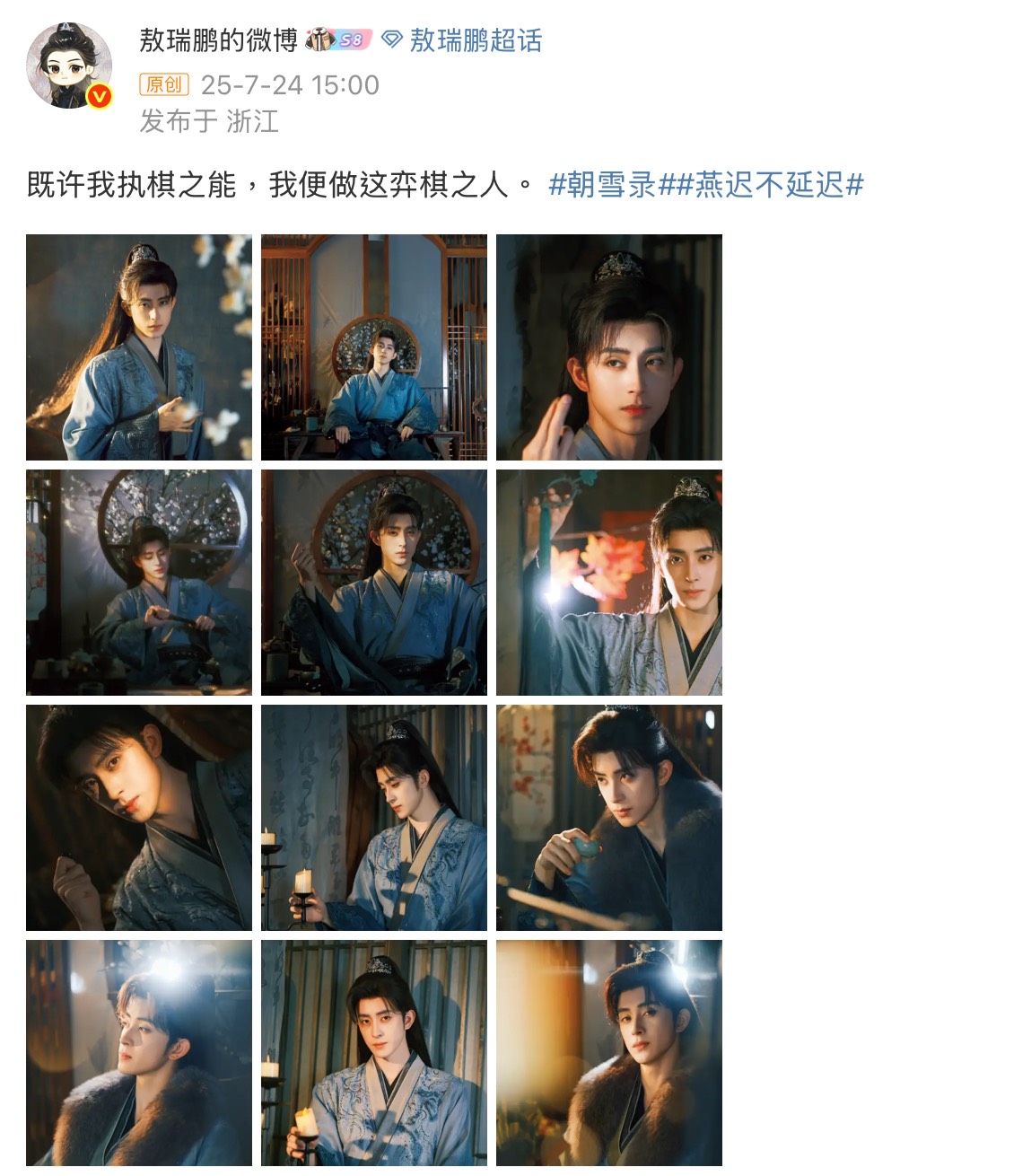
Task: Enlarge close-up with raised hand near hair
Action: click(609, 347)
